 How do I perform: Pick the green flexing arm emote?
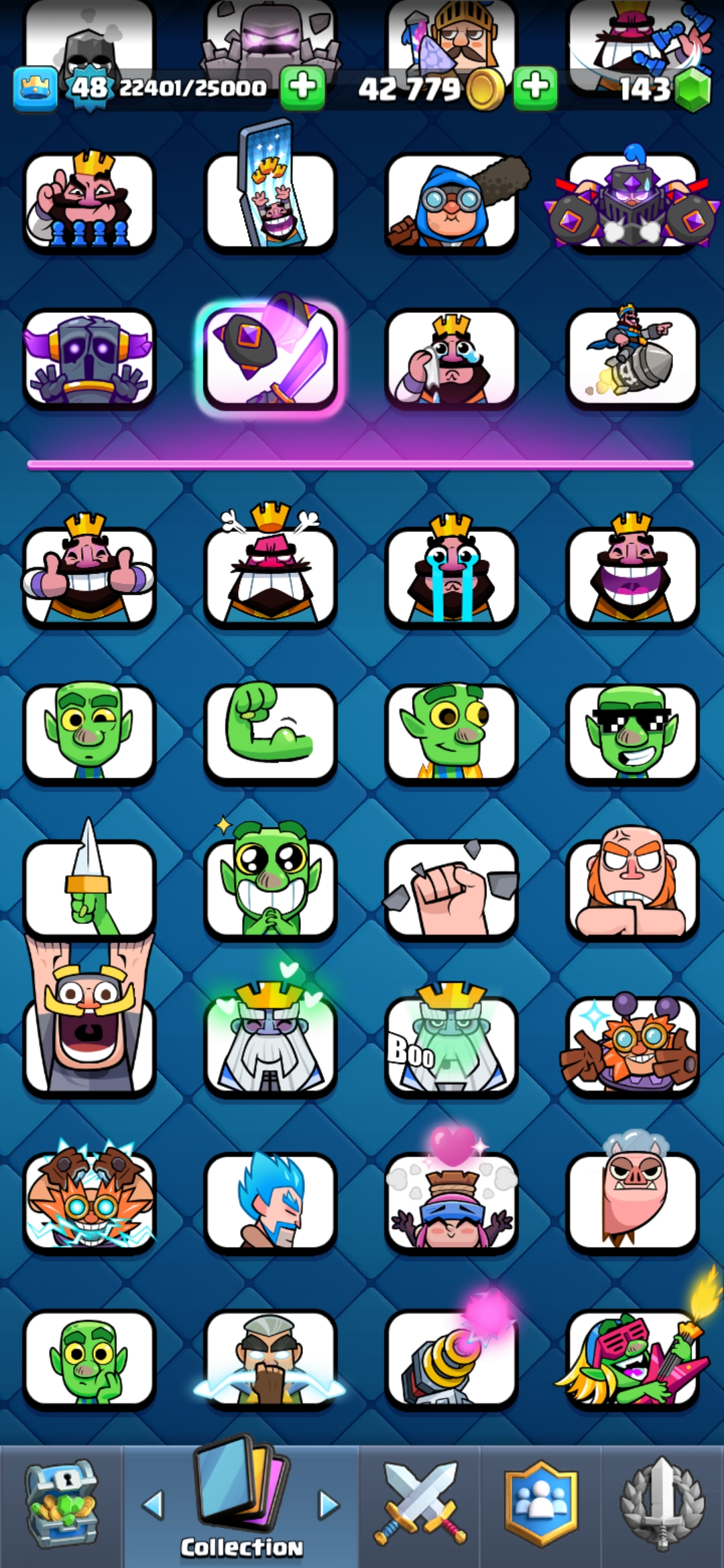pos(270,732)
